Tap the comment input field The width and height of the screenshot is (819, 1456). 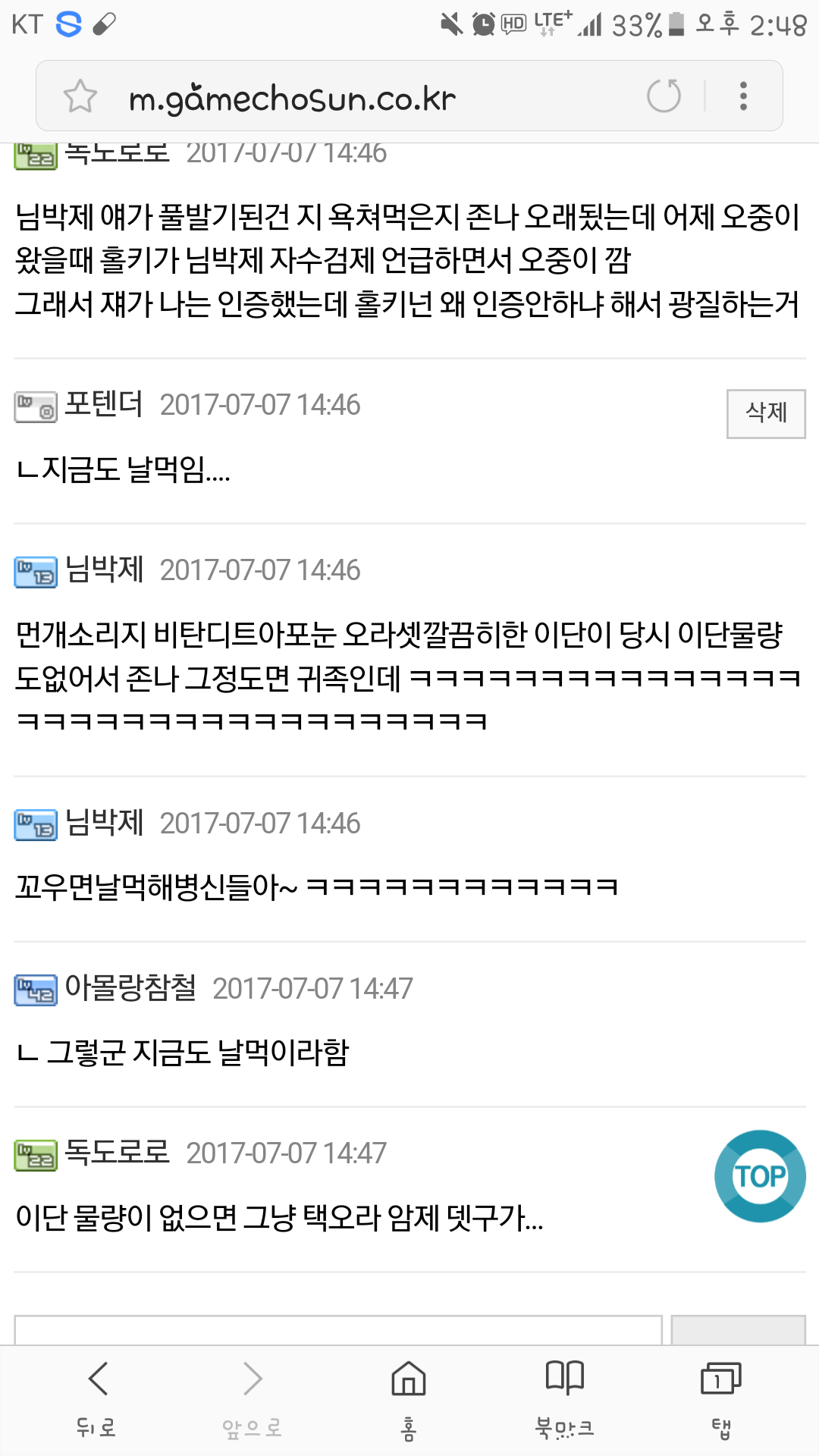coord(337,1330)
